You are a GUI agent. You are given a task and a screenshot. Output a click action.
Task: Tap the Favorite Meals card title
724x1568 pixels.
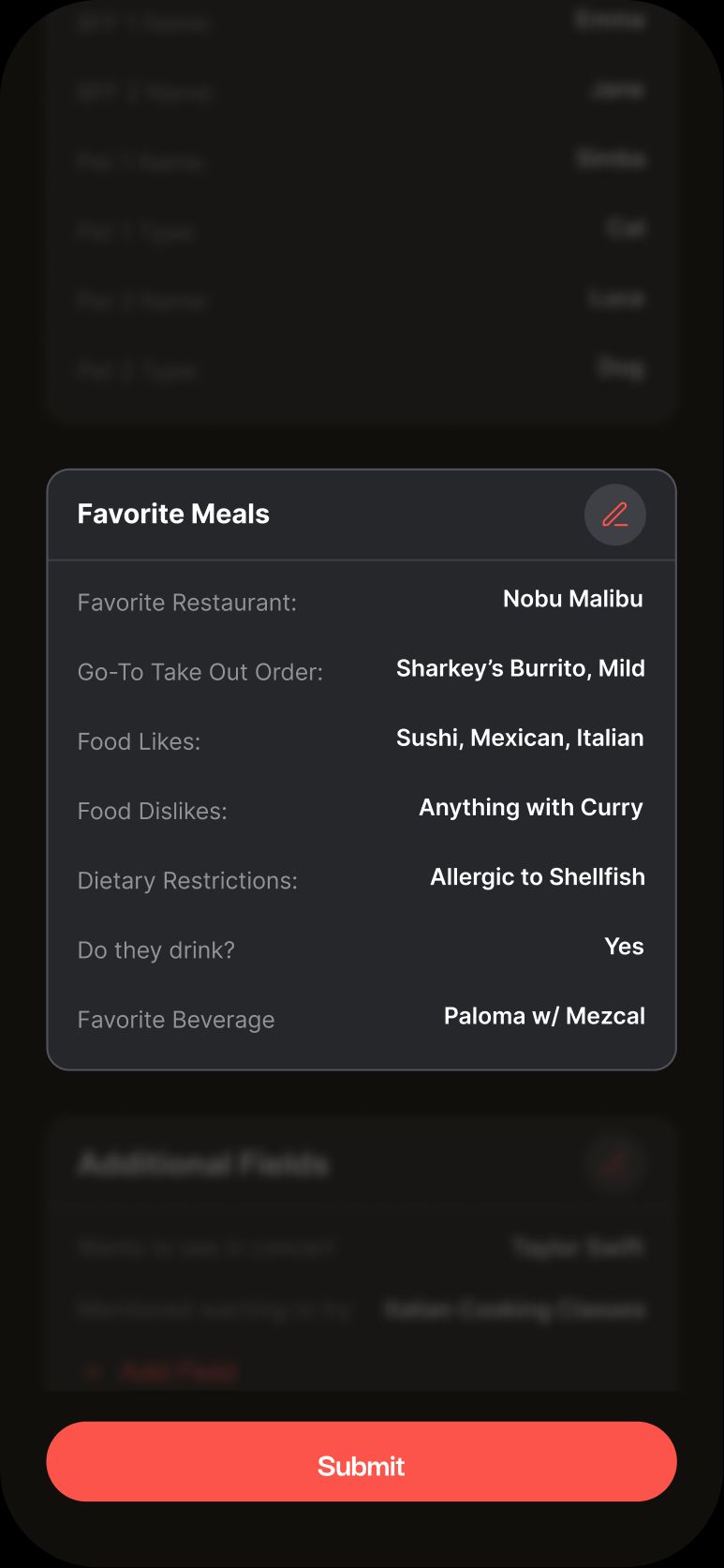172,514
